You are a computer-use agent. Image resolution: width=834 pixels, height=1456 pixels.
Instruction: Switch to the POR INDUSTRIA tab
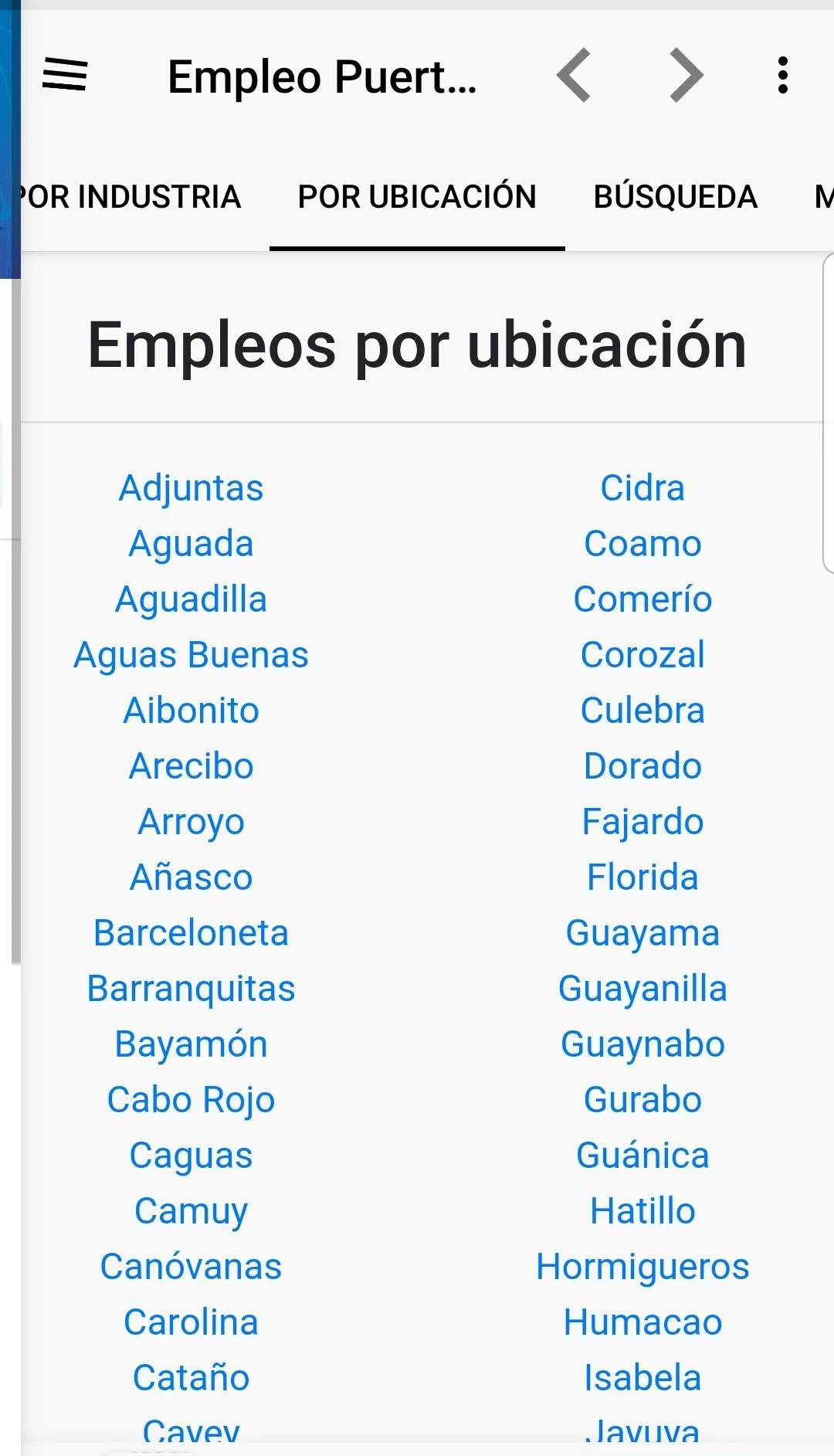click(130, 197)
